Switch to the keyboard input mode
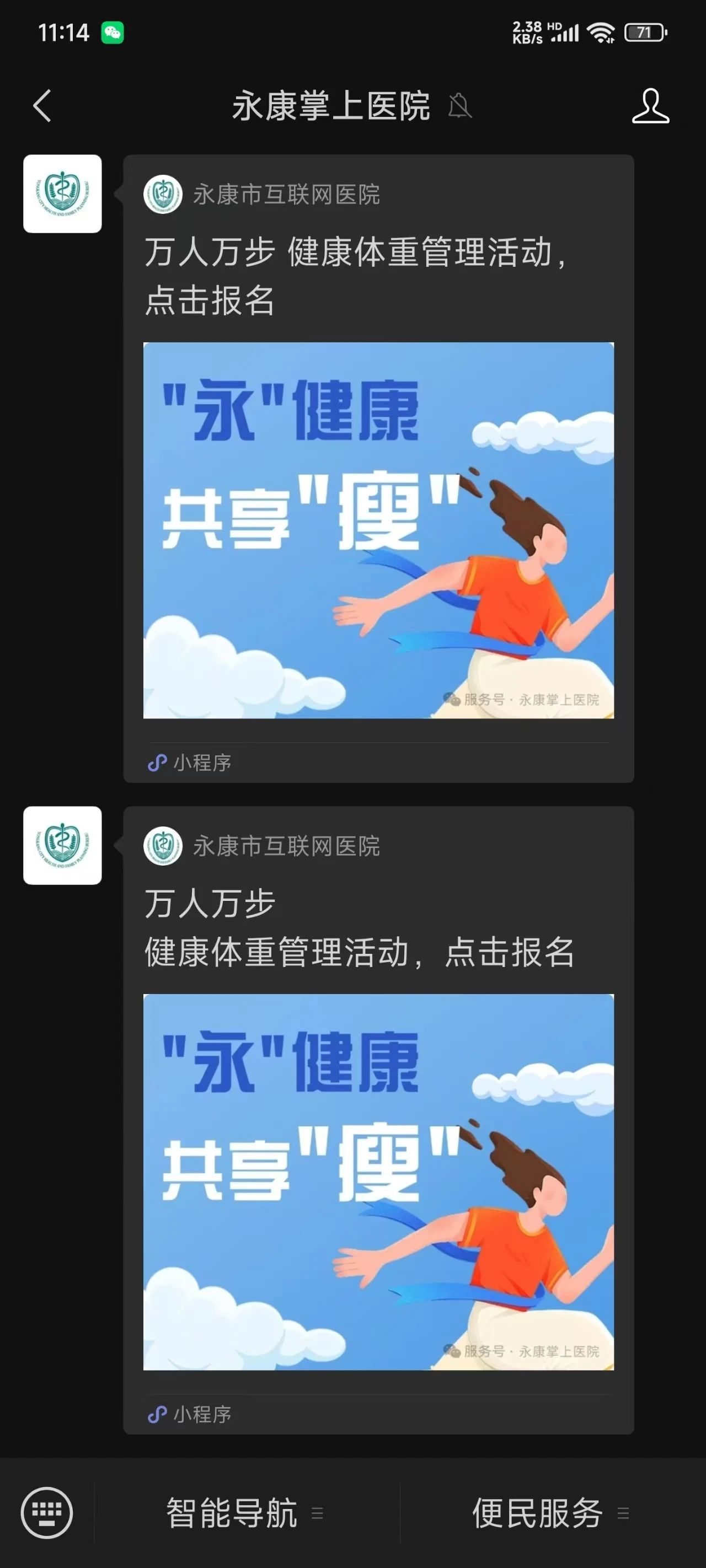 [x=47, y=1513]
